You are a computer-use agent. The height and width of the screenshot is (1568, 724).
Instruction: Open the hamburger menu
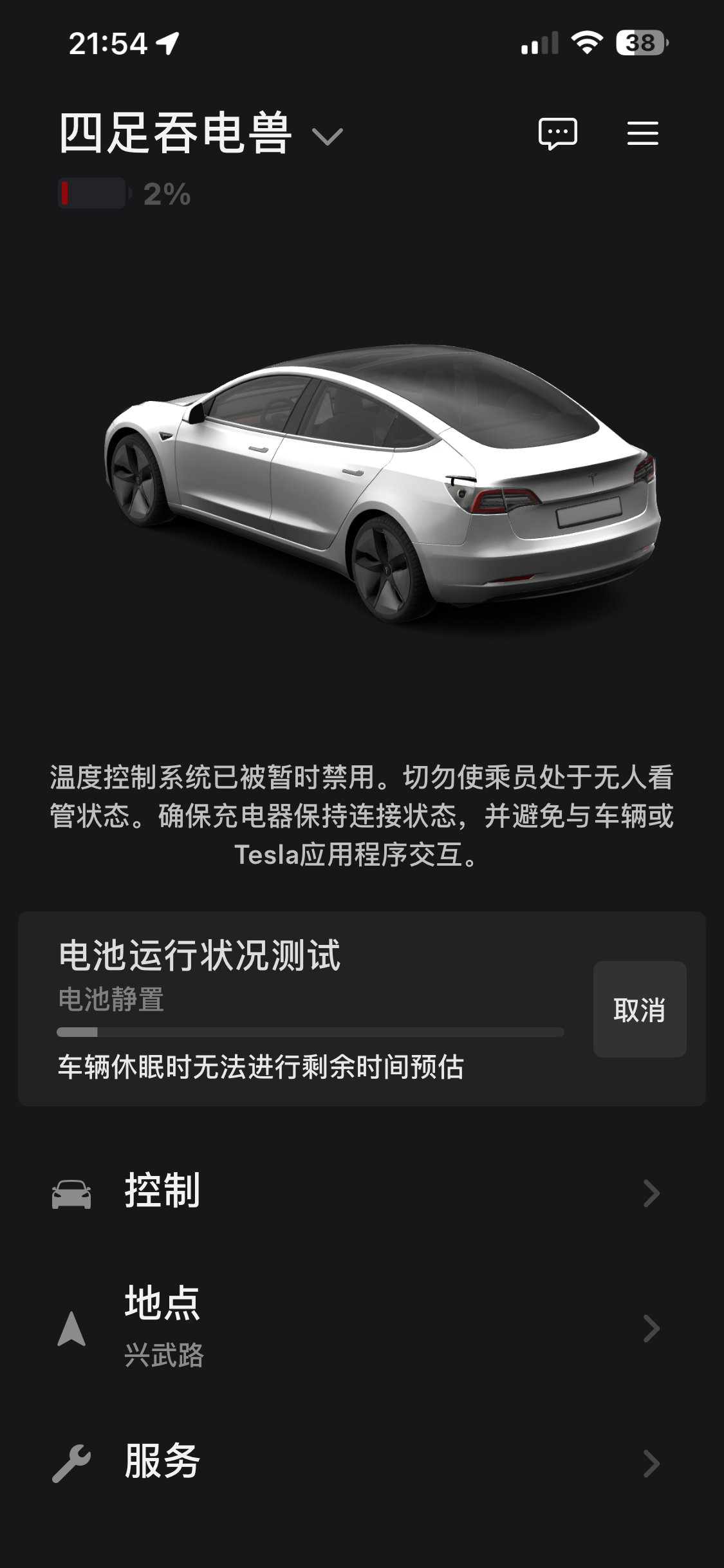click(x=642, y=134)
